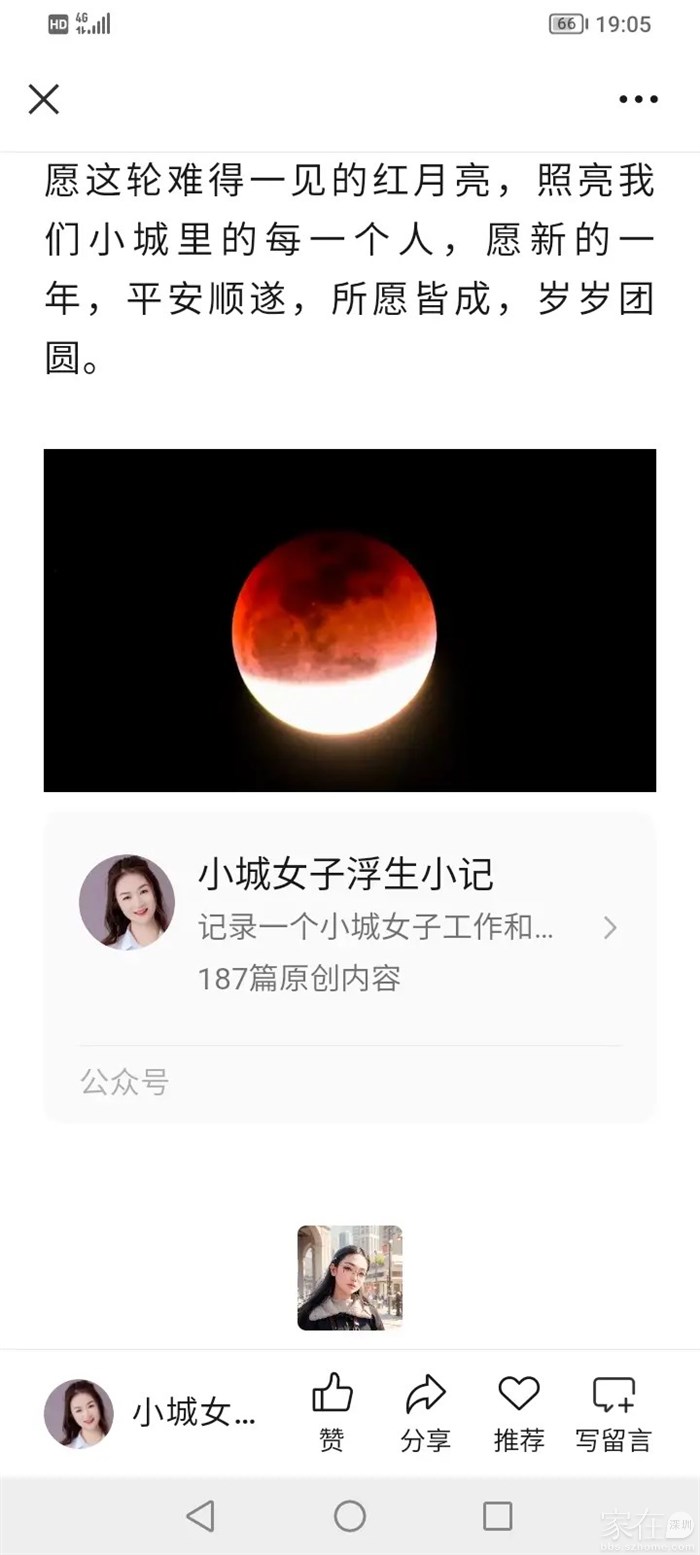Viewport: 700px width, 1555px height.
Task: Like the article with 赞
Action: (332, 1411)
